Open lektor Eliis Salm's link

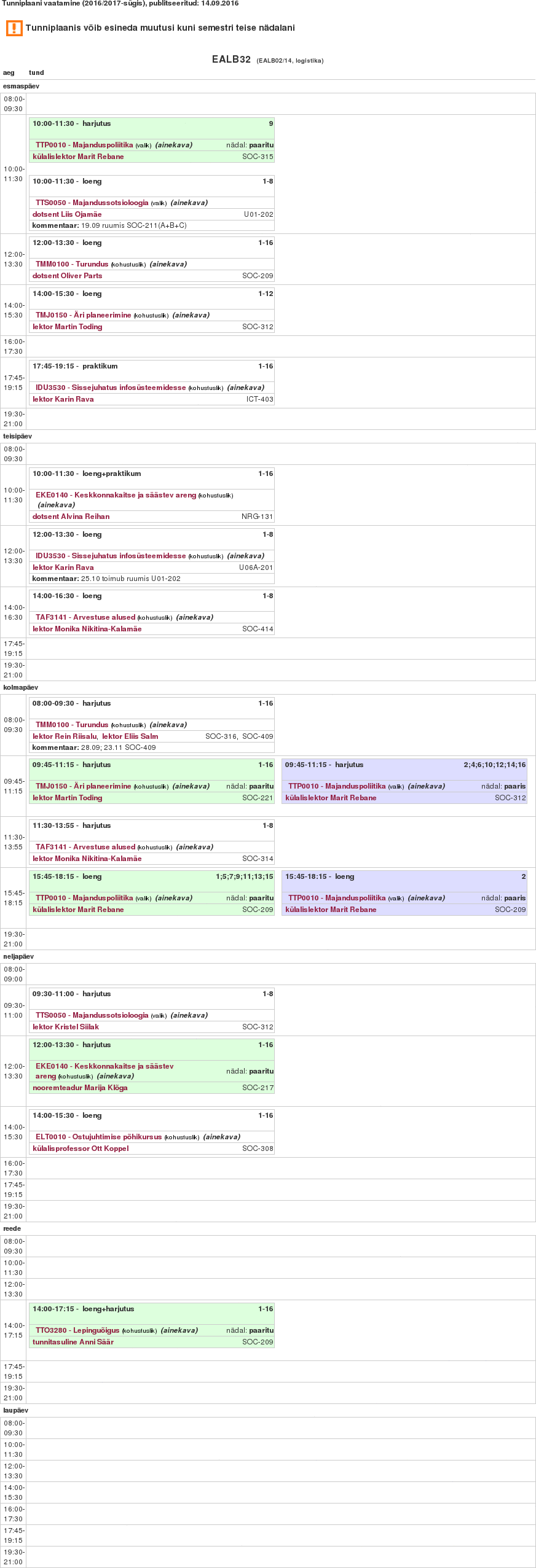pyautogui.click(x=130, y=736)
